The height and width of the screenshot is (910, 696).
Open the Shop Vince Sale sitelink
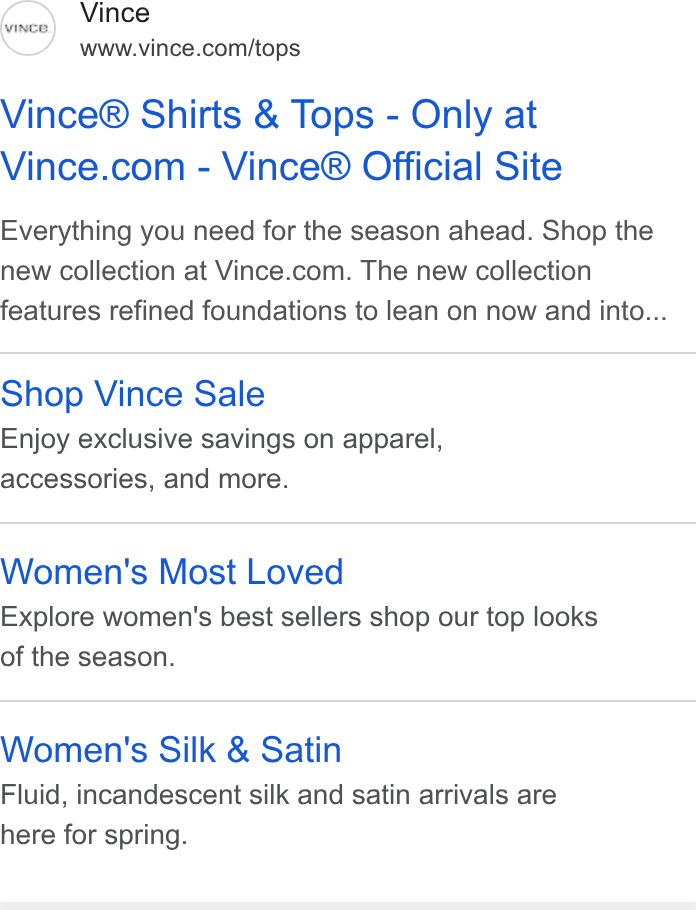point(132,394)
